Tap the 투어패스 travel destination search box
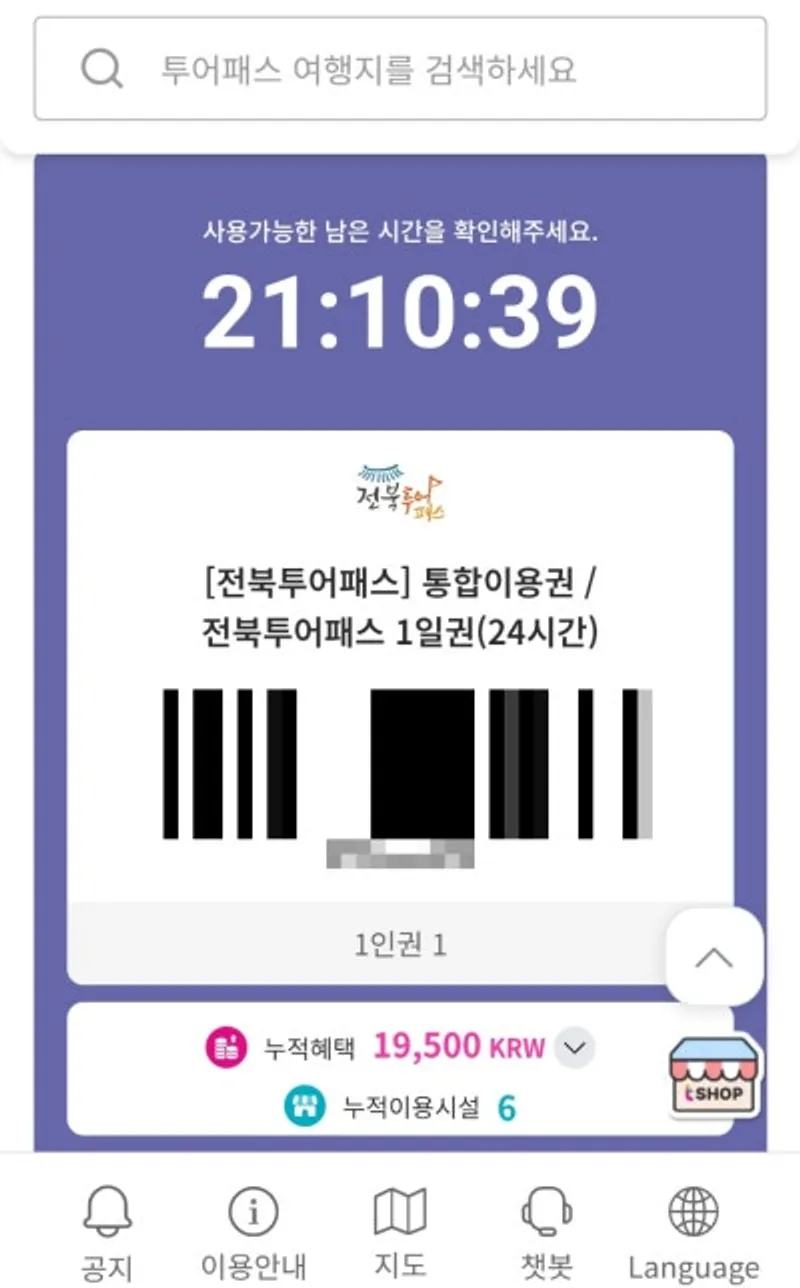Viewport: 800px width, 1288px height. (x=400, y=69)
